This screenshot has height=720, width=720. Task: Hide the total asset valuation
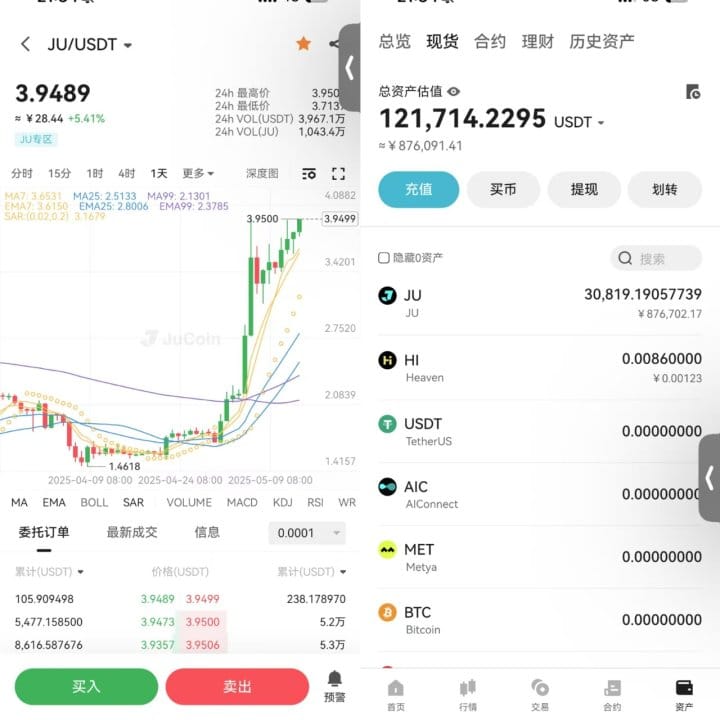coord(454,91)
